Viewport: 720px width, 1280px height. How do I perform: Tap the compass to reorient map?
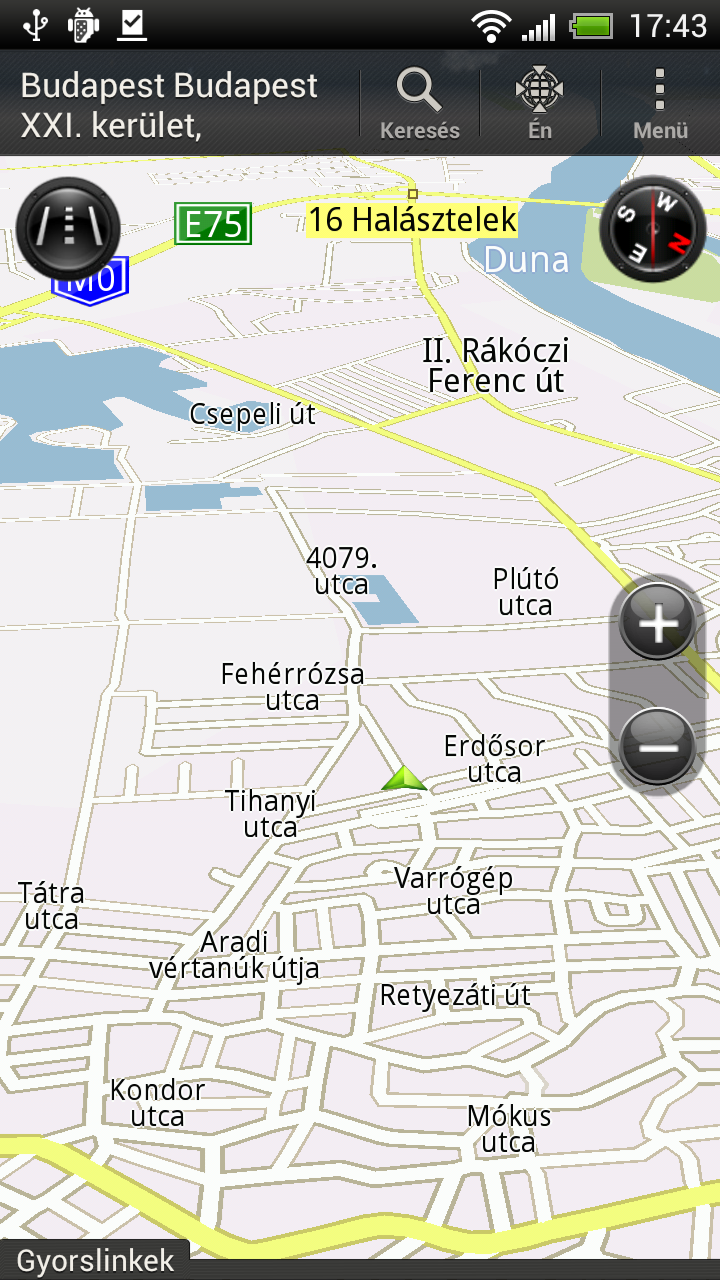point(653,228)
